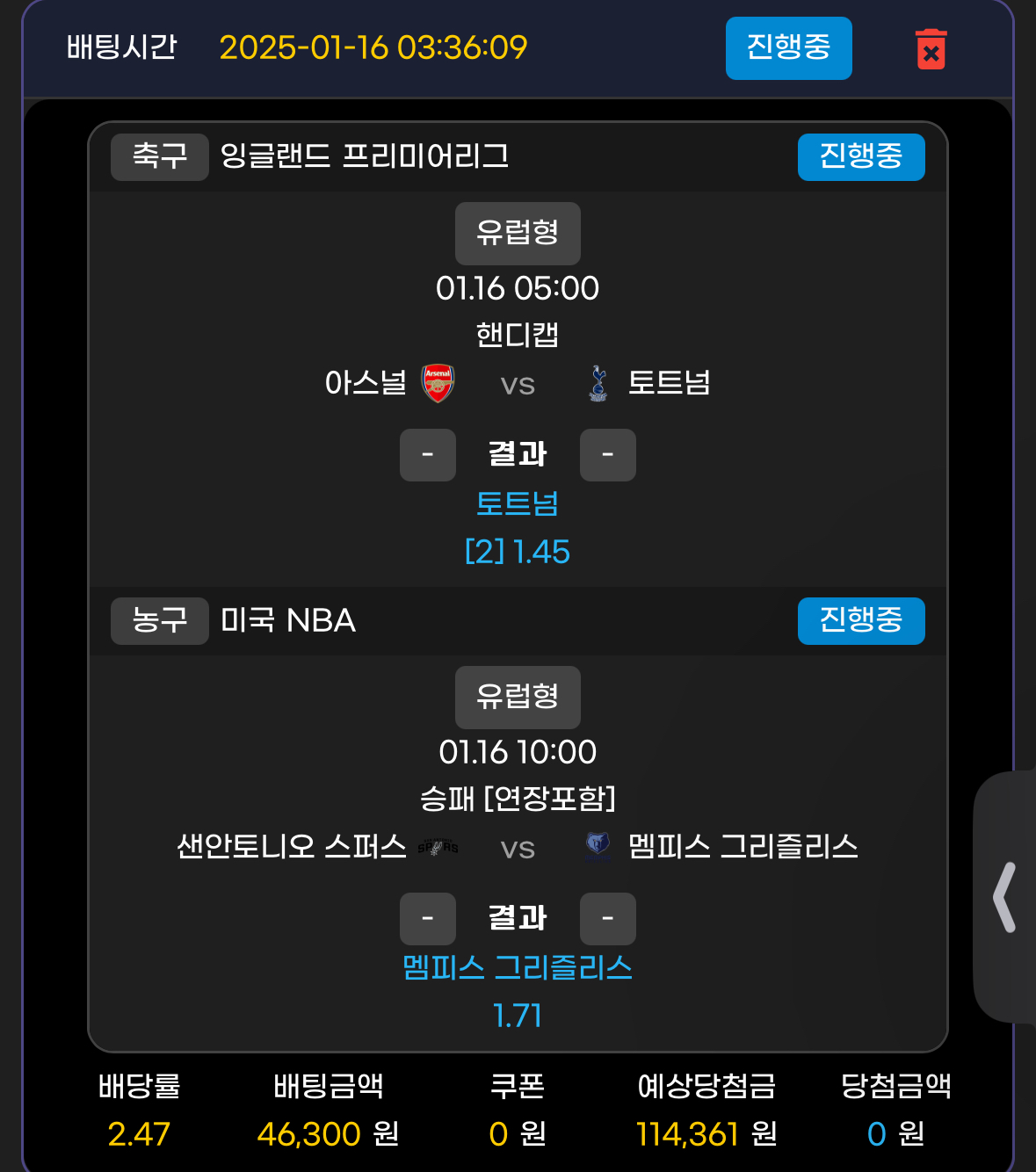Delete this bet slip with the trash icon
Image resolution: width=1036 pixels, height=1172 pixels.
click(x=931, y=49)
